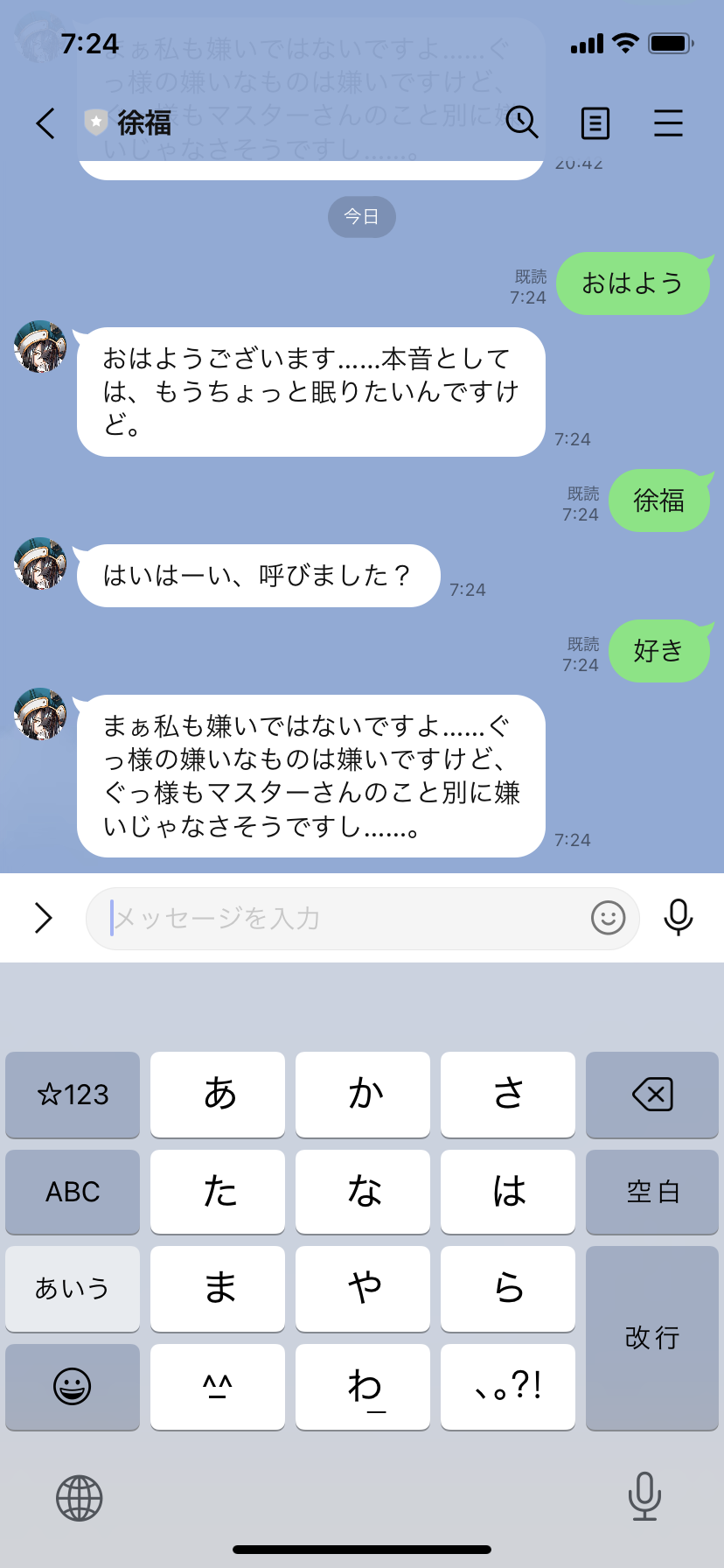This screenshot has height=1568, width=724.
Task: Insert a line break with 改行
Action: coord(652,1337)
